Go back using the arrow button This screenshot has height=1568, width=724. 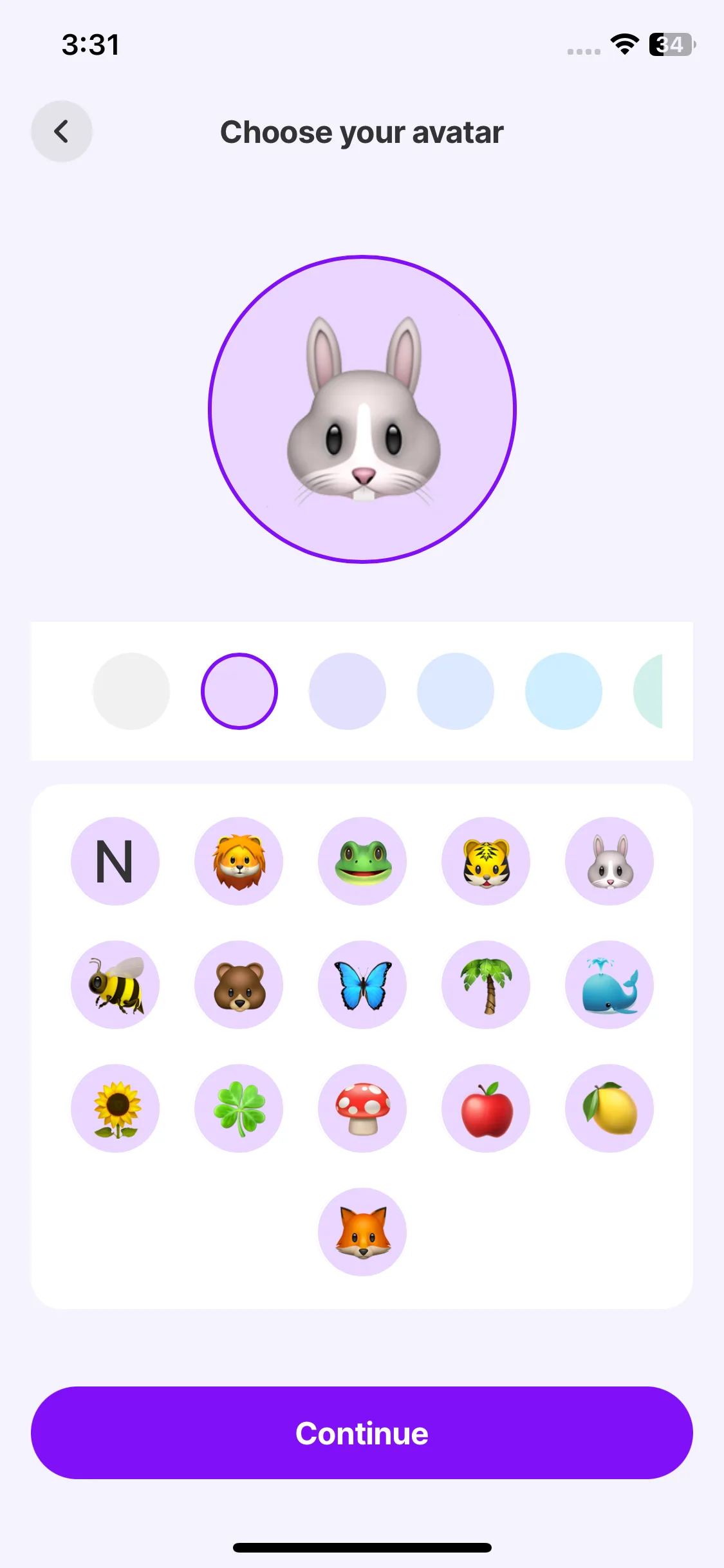coord(62,131)
